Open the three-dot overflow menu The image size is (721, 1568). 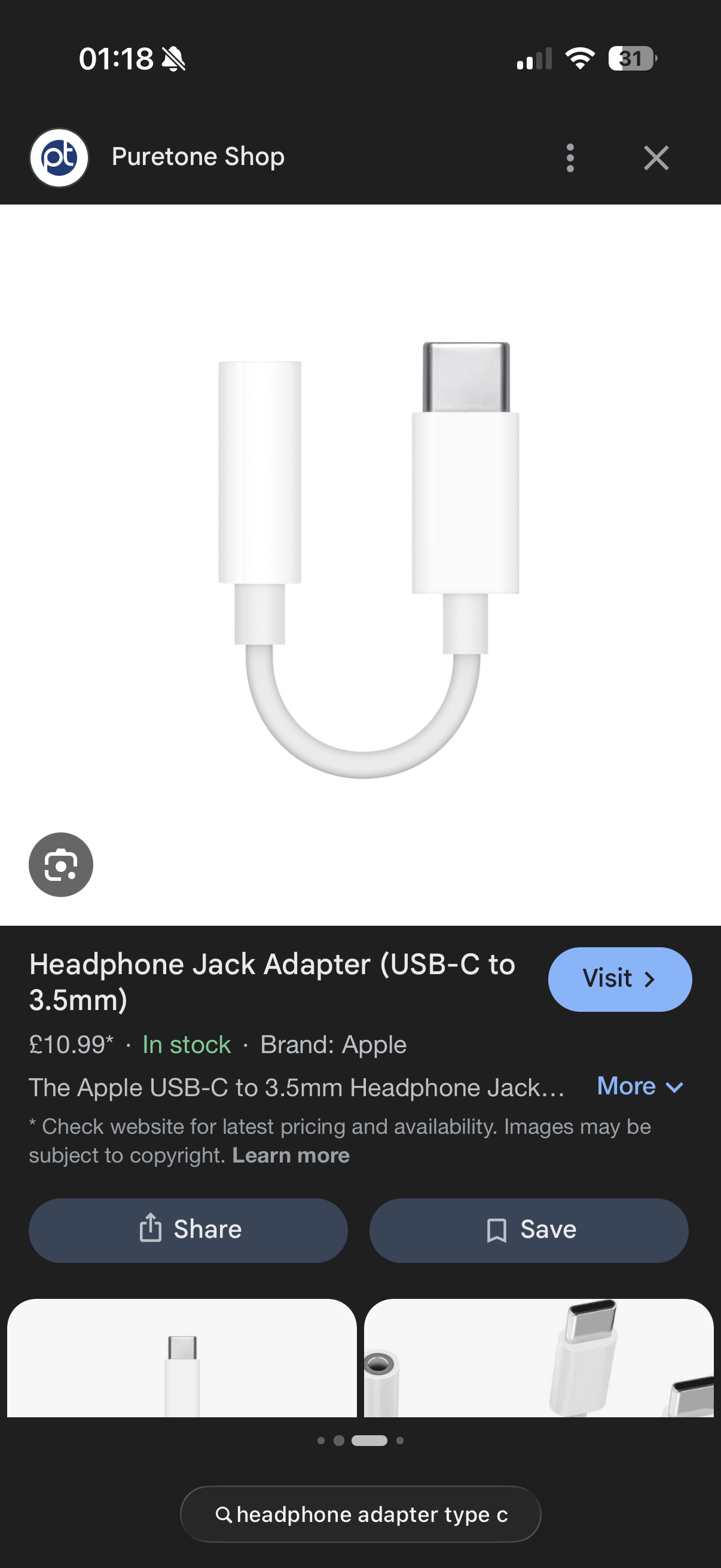click(x=570, y=158)
